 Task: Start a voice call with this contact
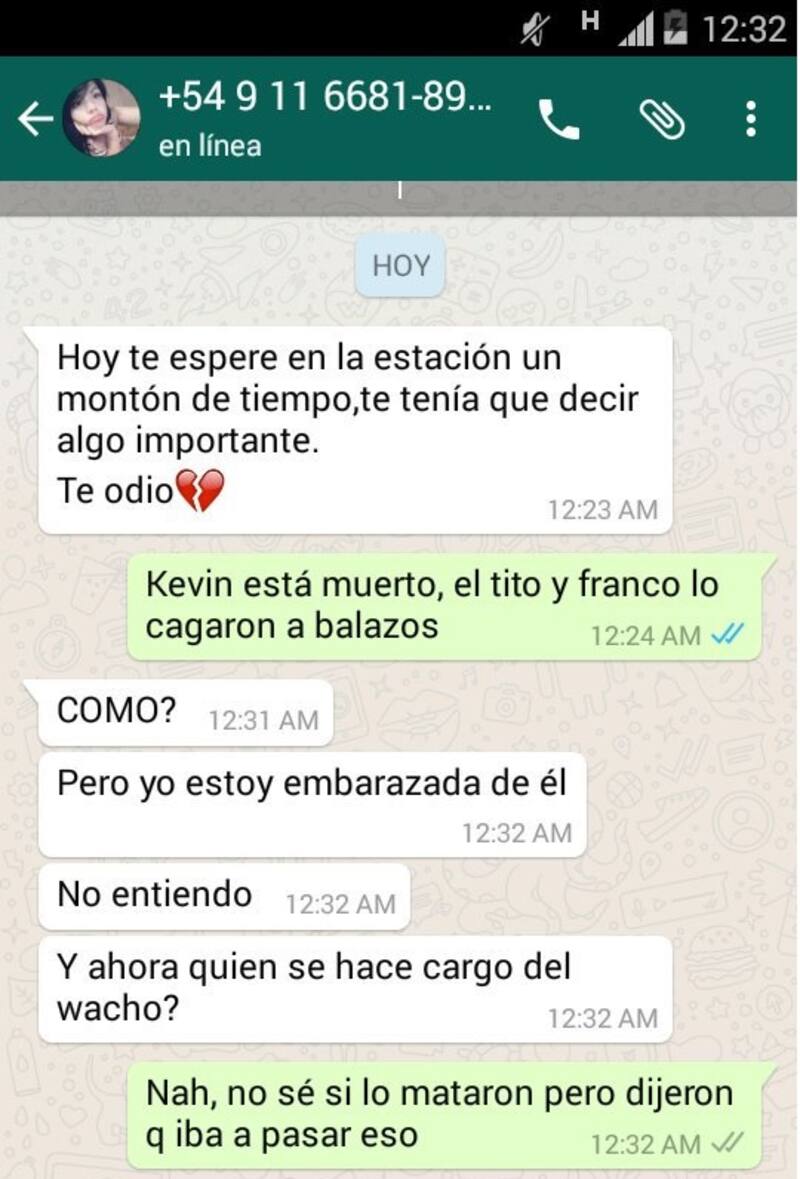click(558, 120)
